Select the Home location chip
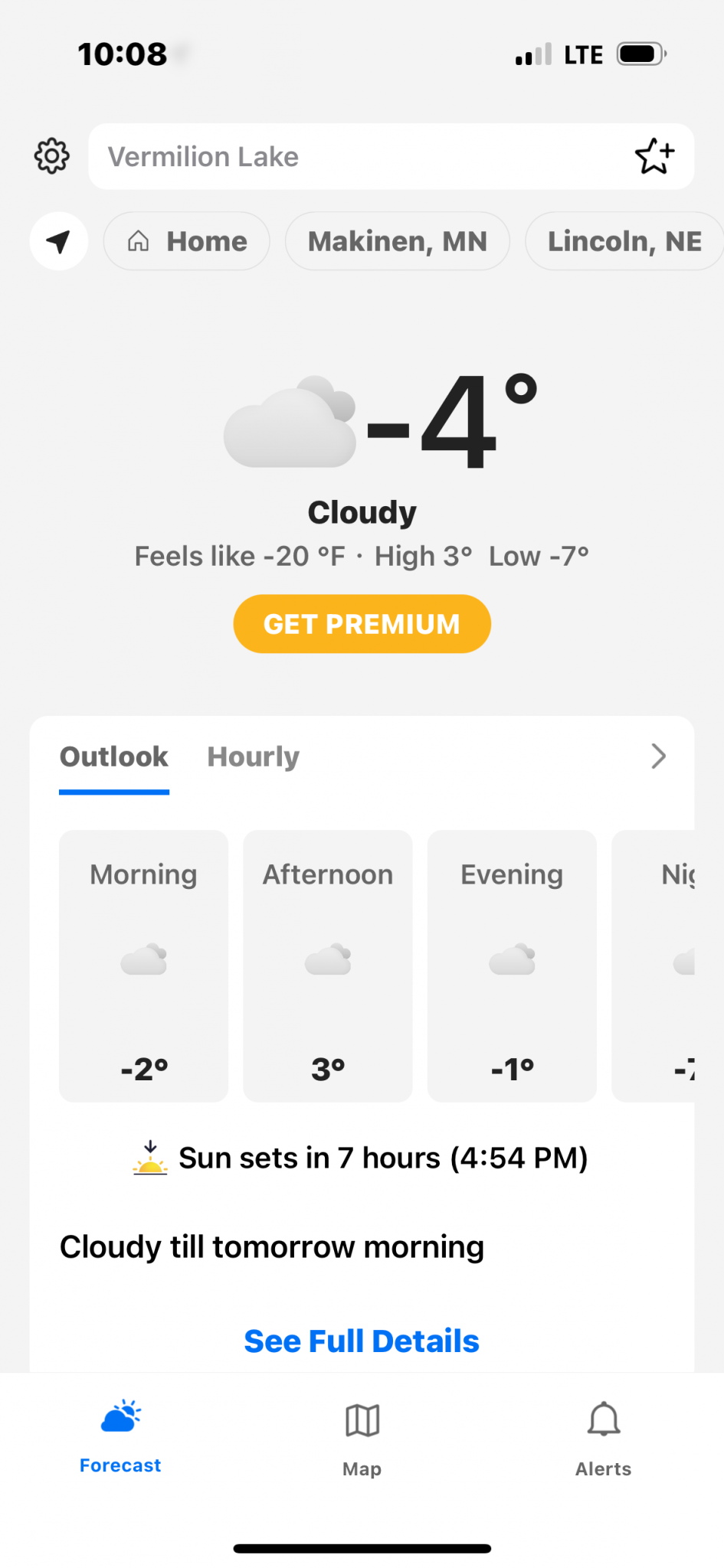Screen dimensions: 724x1568 (x=187, y=241)
